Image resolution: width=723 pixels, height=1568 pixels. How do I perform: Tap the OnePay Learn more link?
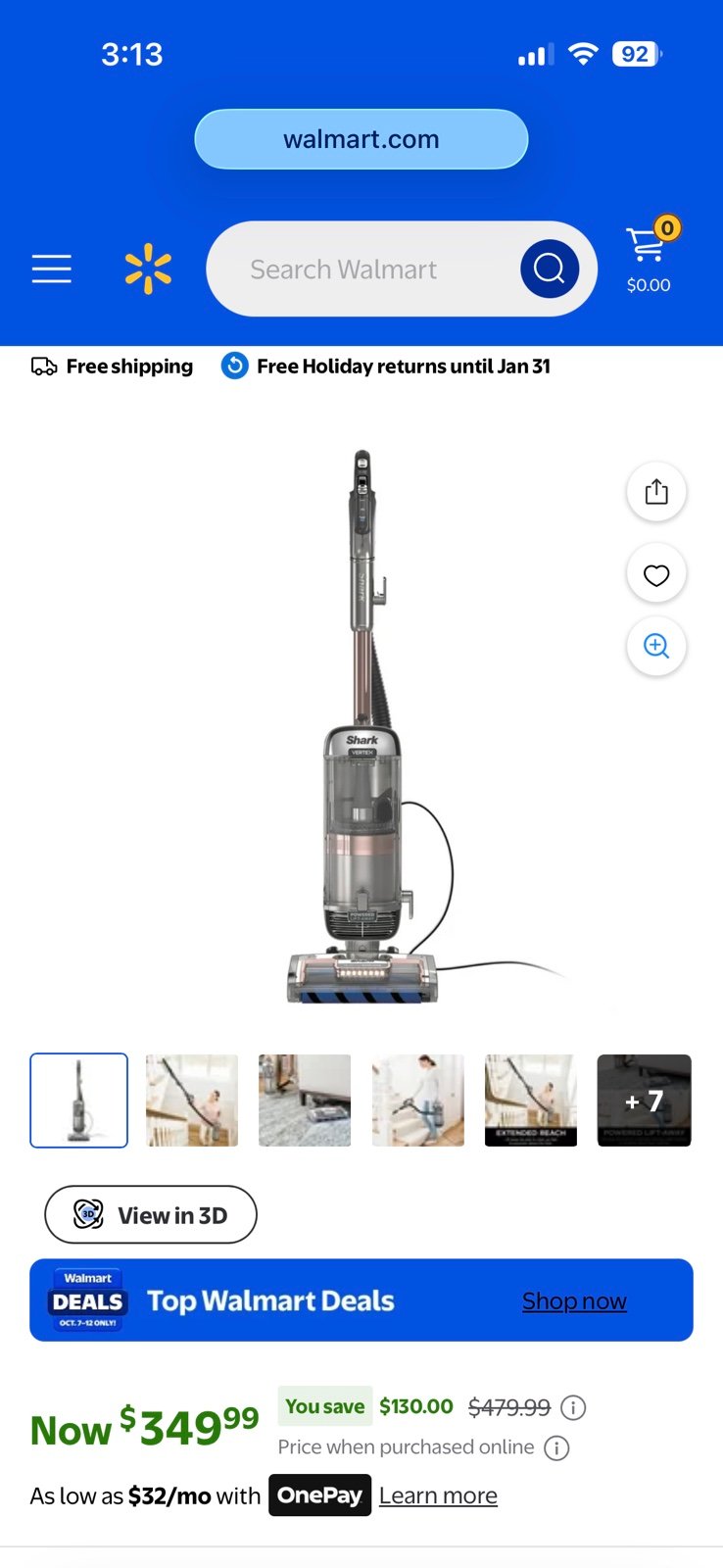click(438, 1496)
